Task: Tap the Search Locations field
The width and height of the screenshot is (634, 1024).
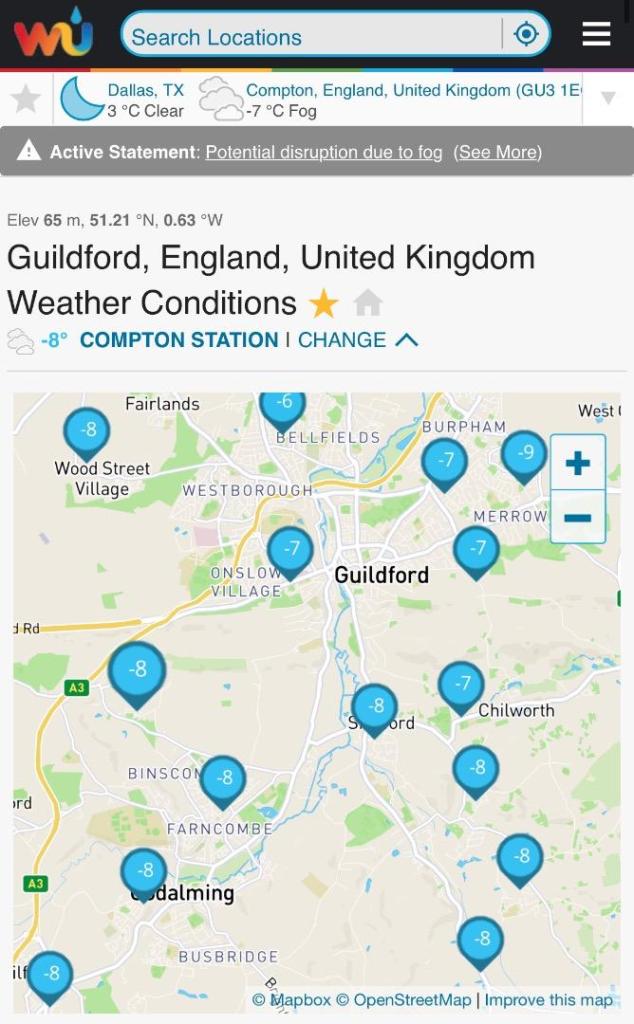Action: (x=310, y=37)
